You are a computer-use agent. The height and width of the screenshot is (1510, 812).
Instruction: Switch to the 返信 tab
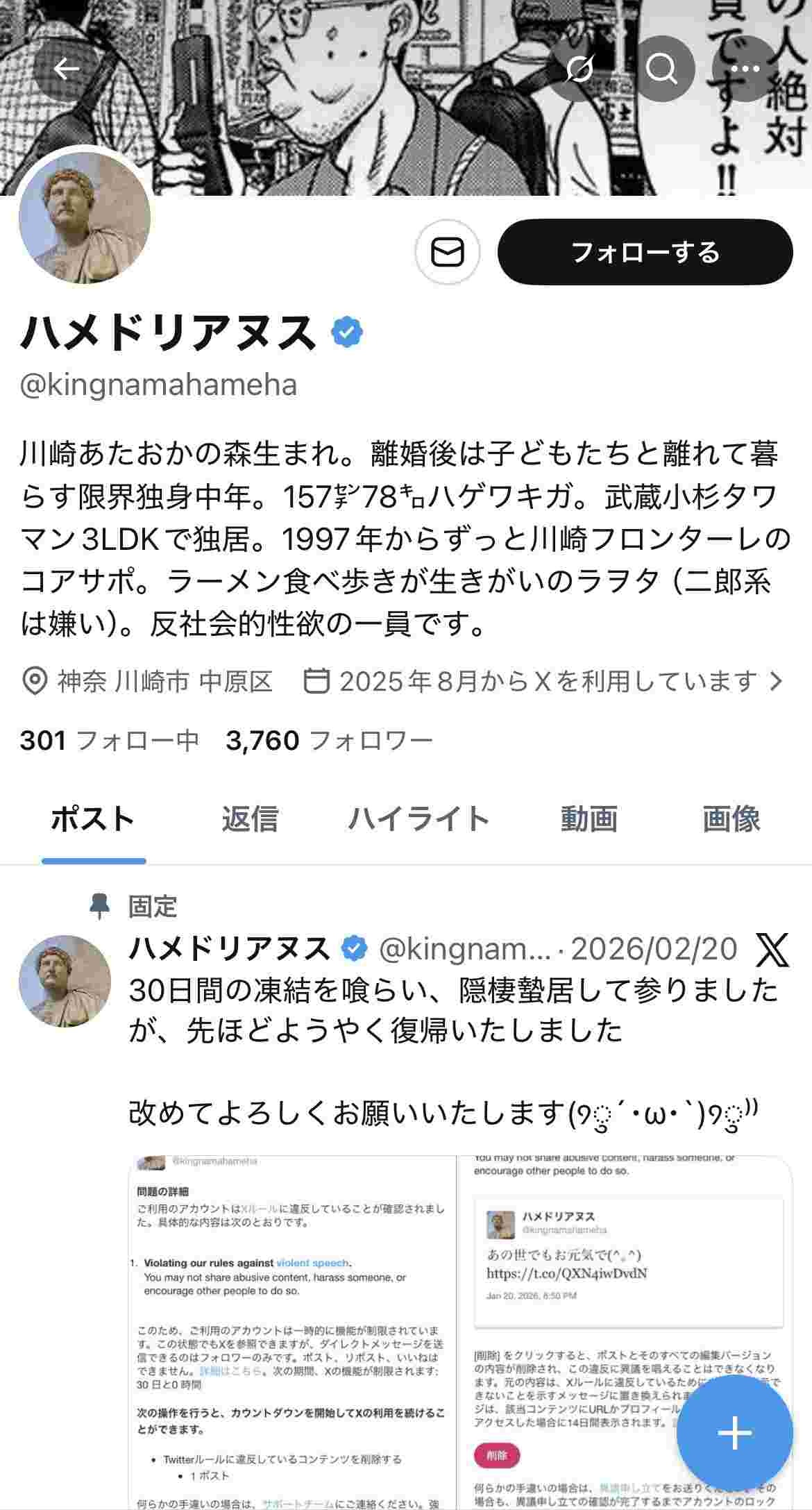(x=250, y=819)
